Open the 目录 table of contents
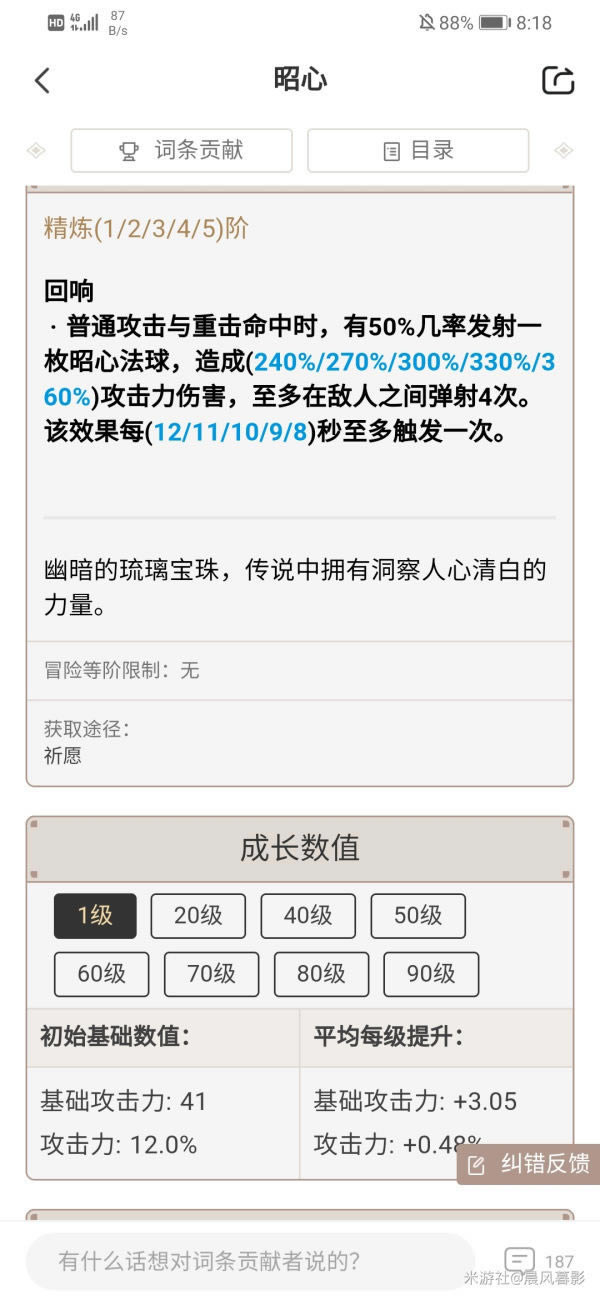Viewport: 600px width, 1300px height. click(418, 151)
